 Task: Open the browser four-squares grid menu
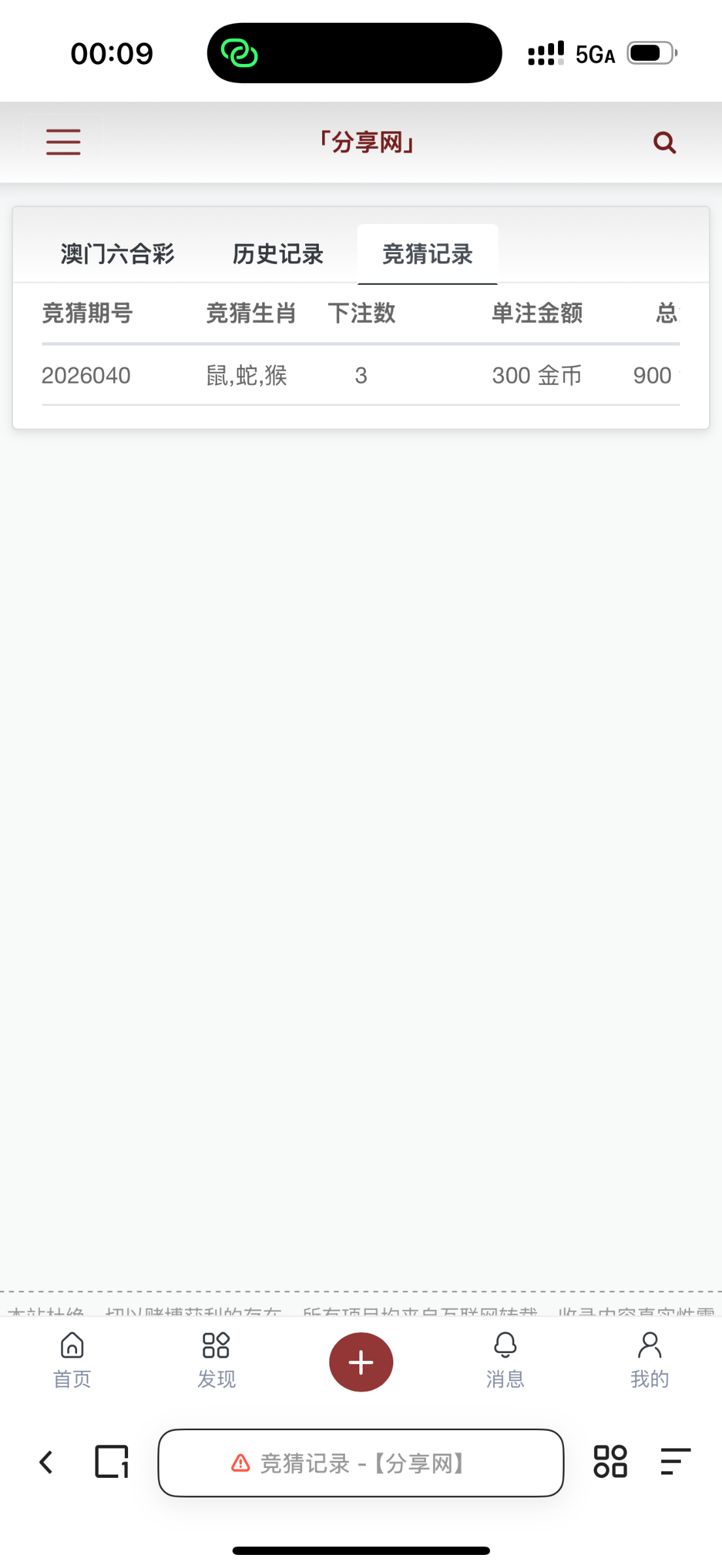pos(610,1462)
